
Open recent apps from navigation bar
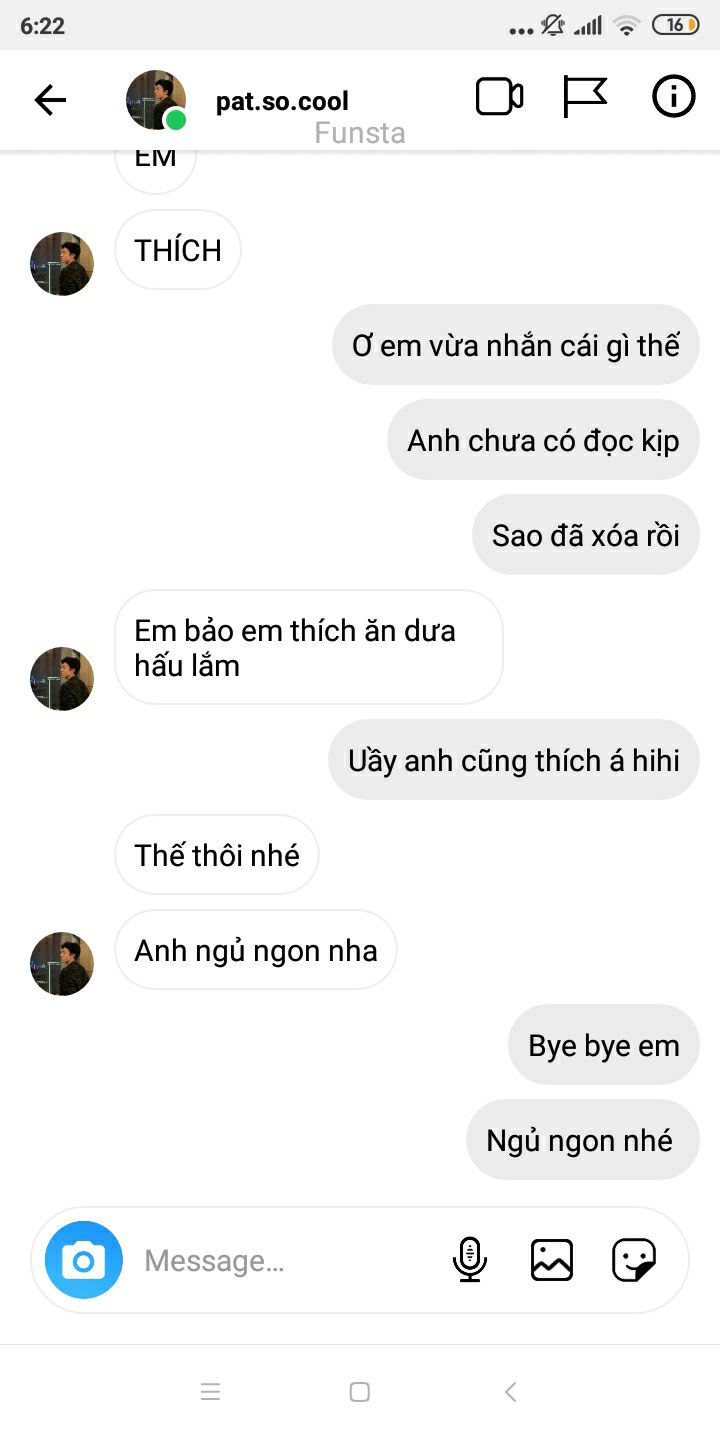coord(210,1392)
